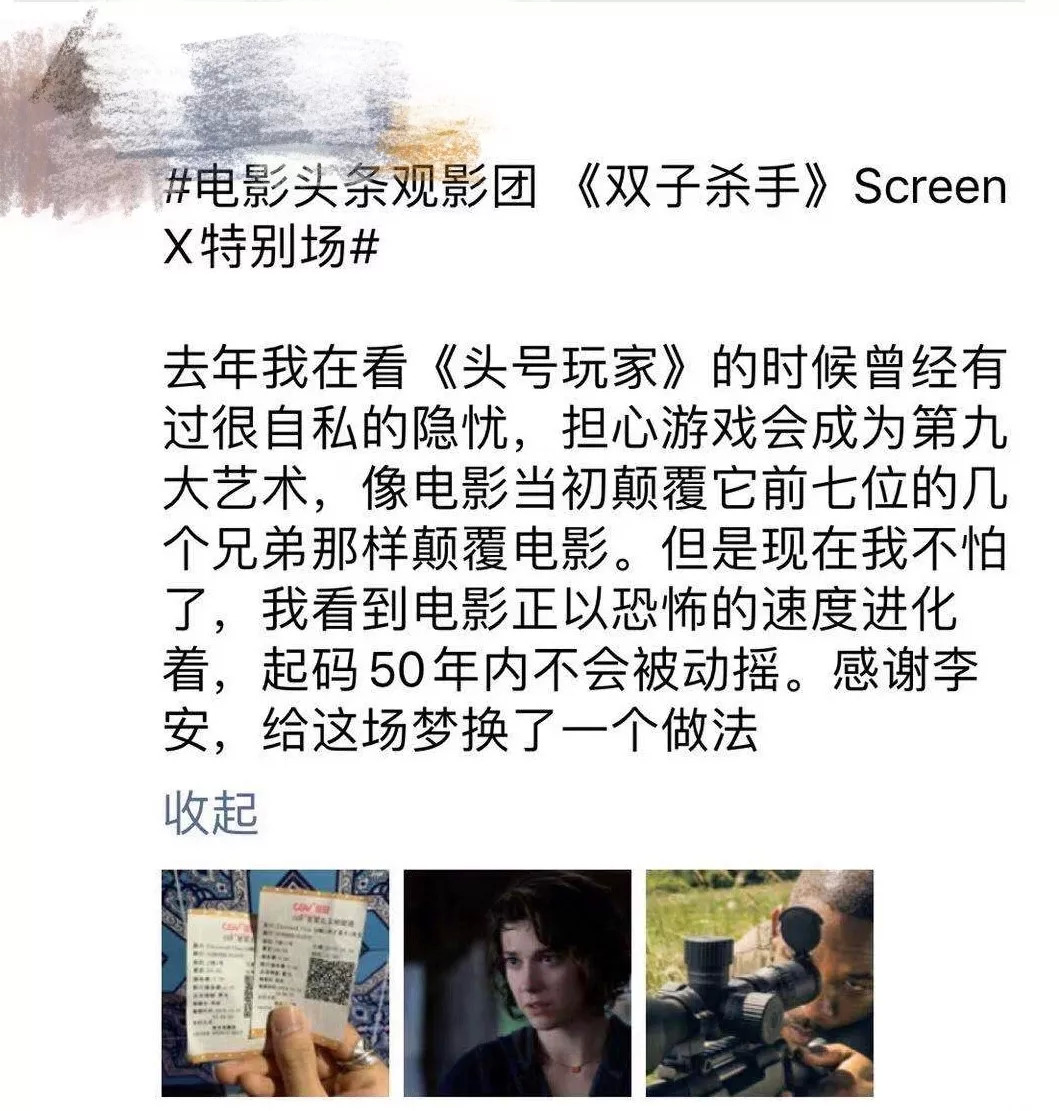Collapse the post text with 收起
This screenshot has height=1111, width=1059.
pos(210,814)
